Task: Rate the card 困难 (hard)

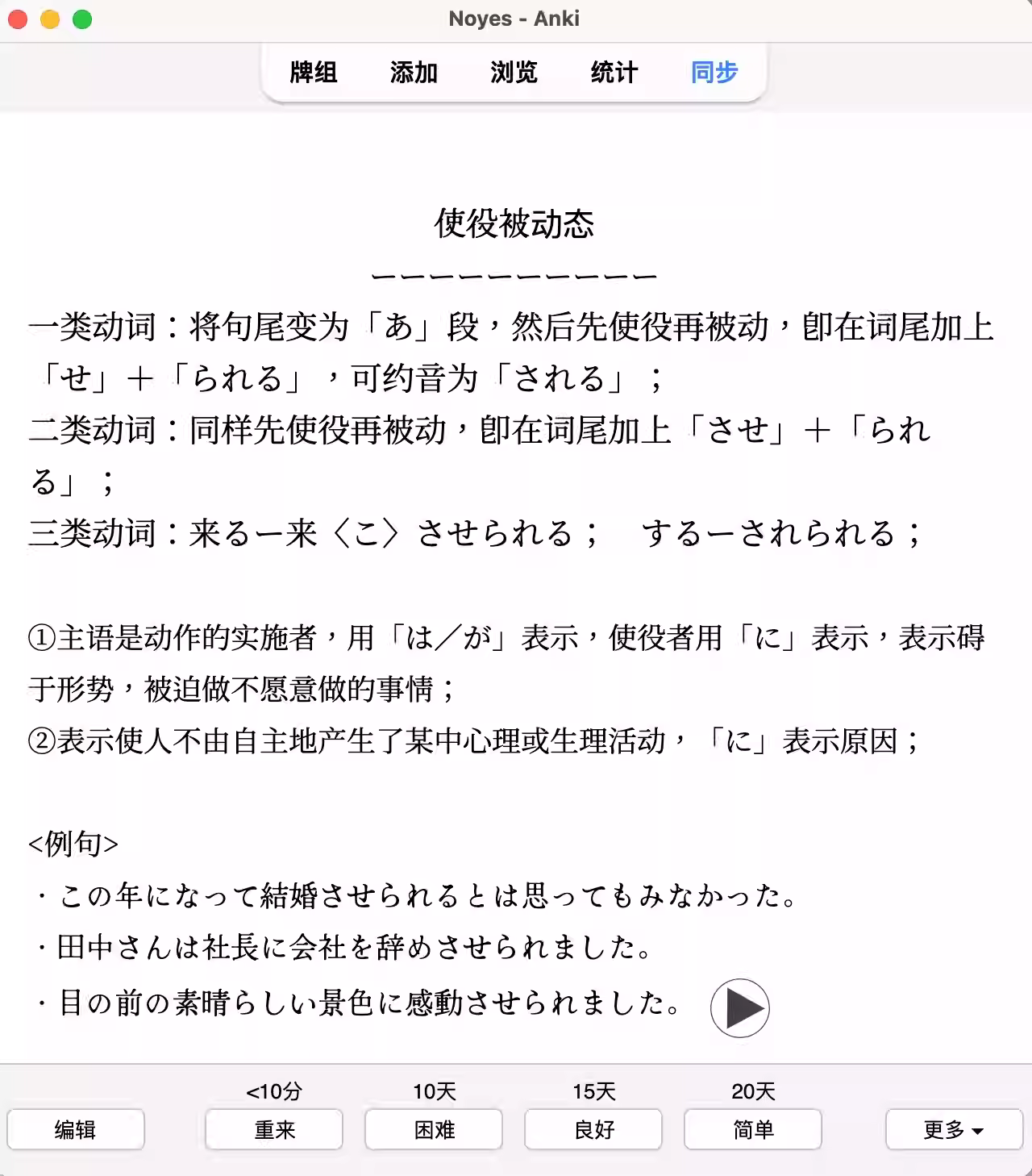Action: [434, 1129]
